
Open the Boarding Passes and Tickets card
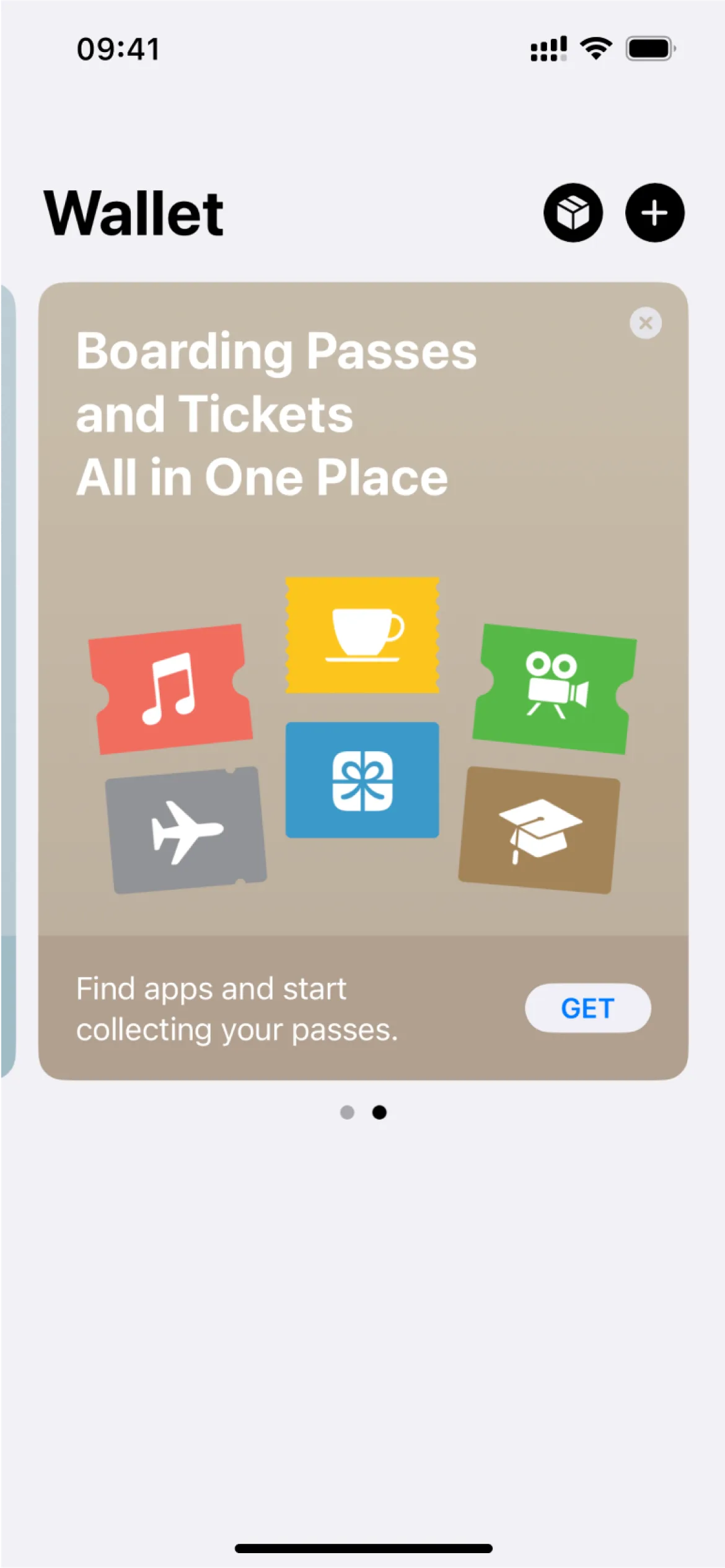tap(363, 681)
